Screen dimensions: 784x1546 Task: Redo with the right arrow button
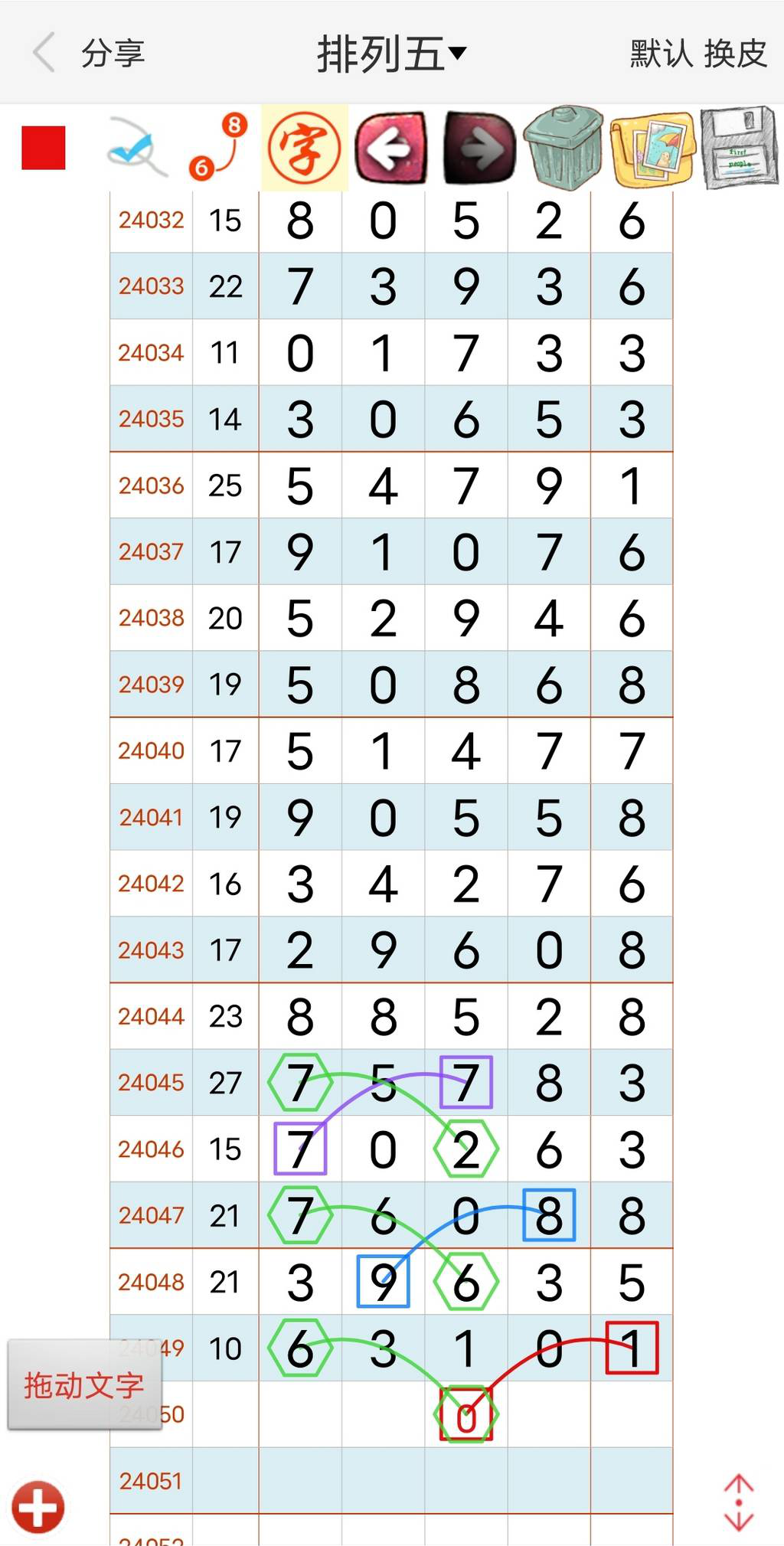pyautogui.click(x=480, y=148)
